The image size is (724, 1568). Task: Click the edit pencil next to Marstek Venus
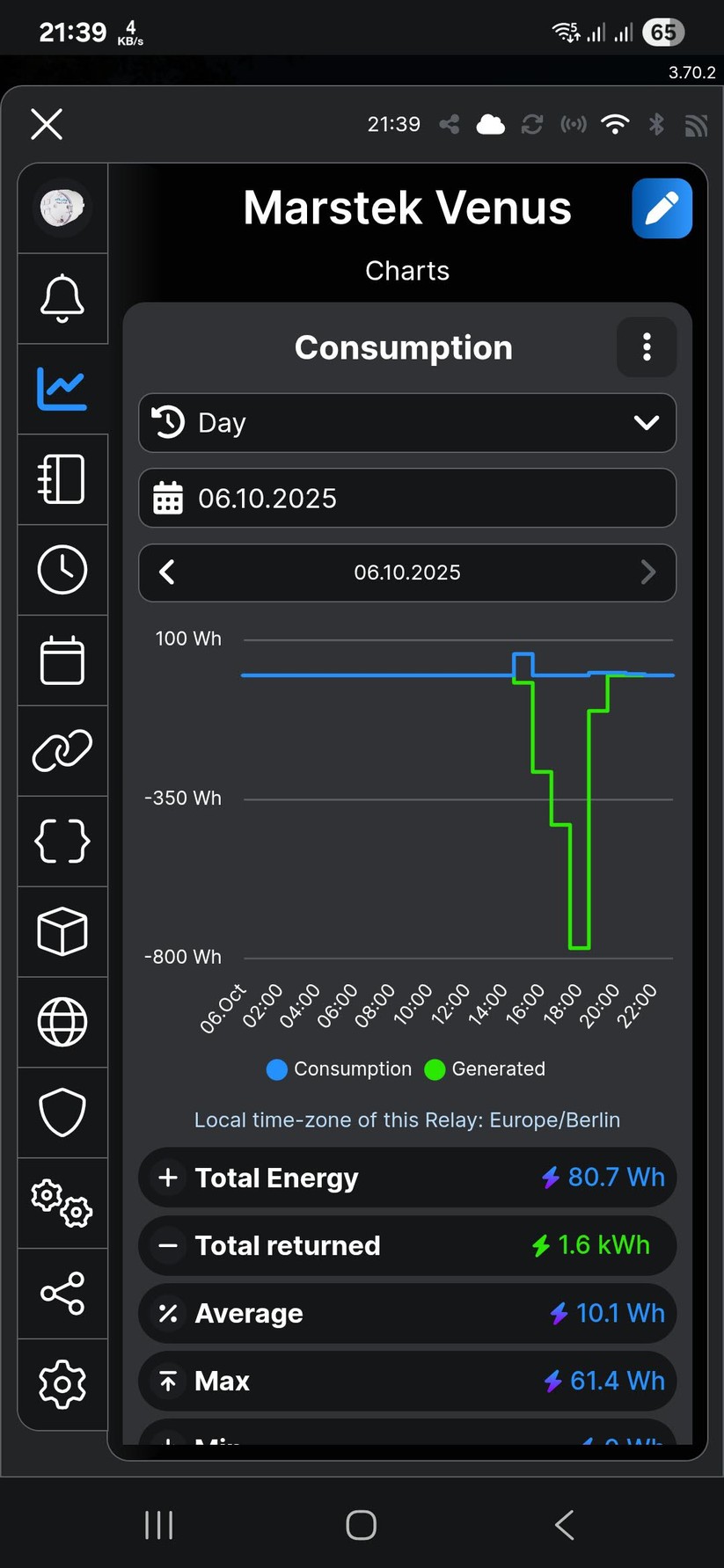coord(662,208)
